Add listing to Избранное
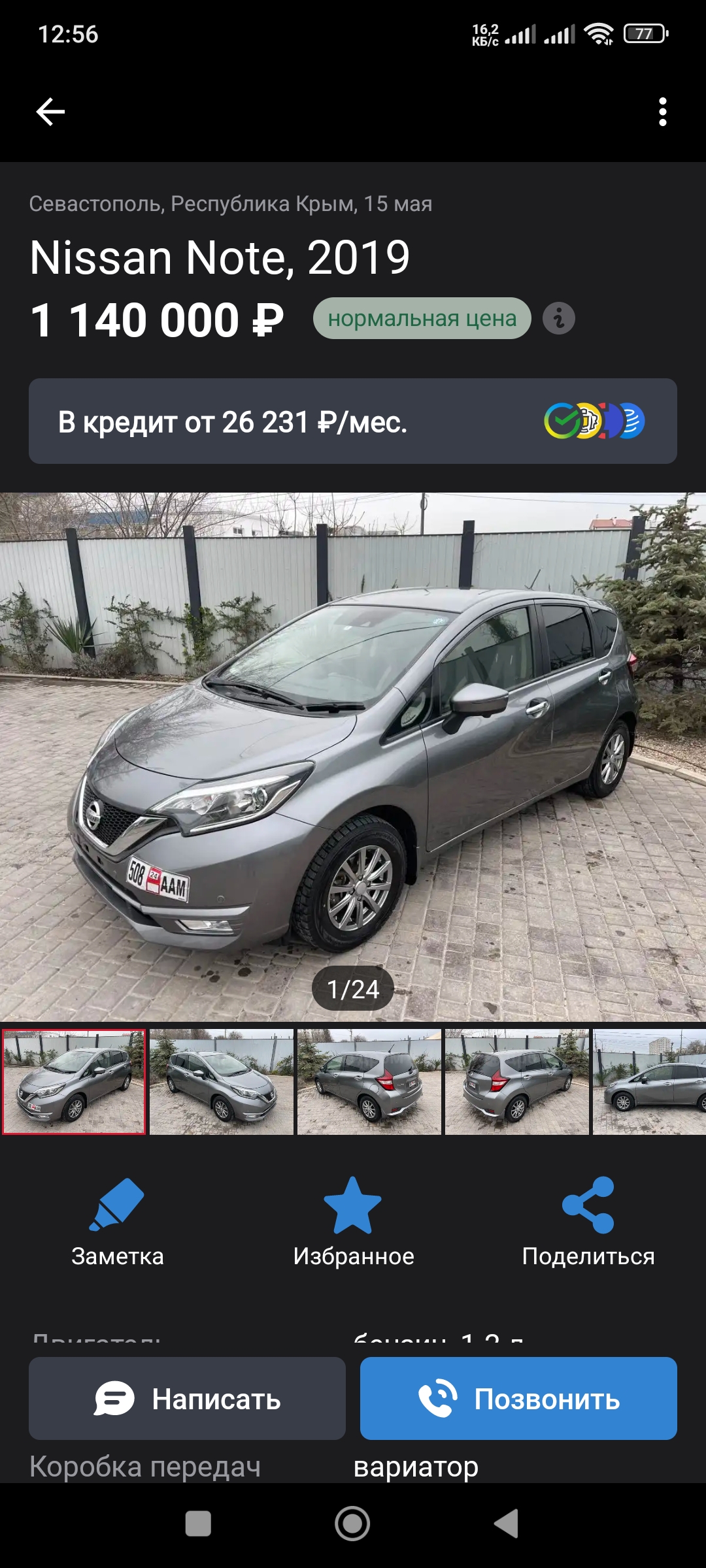 (x=353, y=1222)
